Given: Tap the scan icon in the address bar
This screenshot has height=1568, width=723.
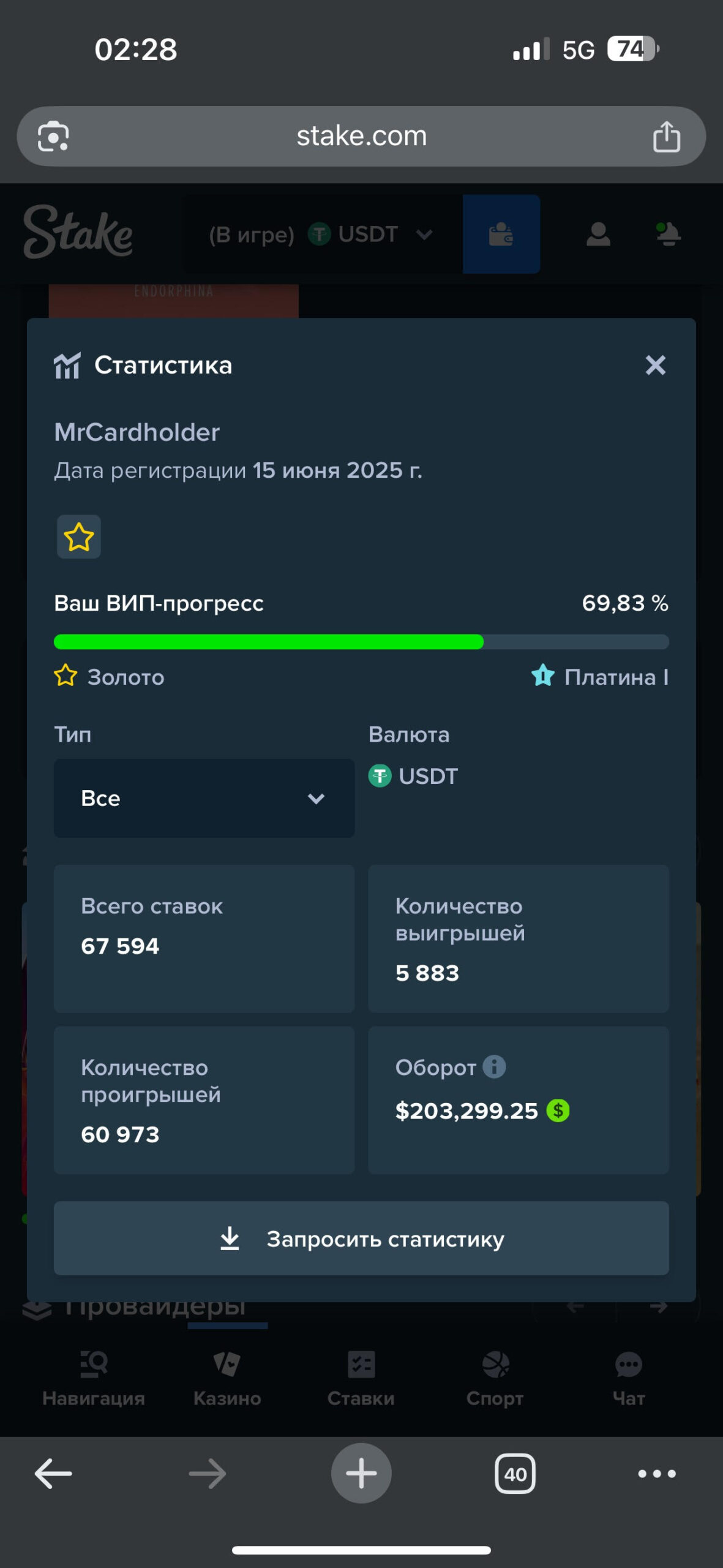Looking at the screenshot, I should 53,136.
